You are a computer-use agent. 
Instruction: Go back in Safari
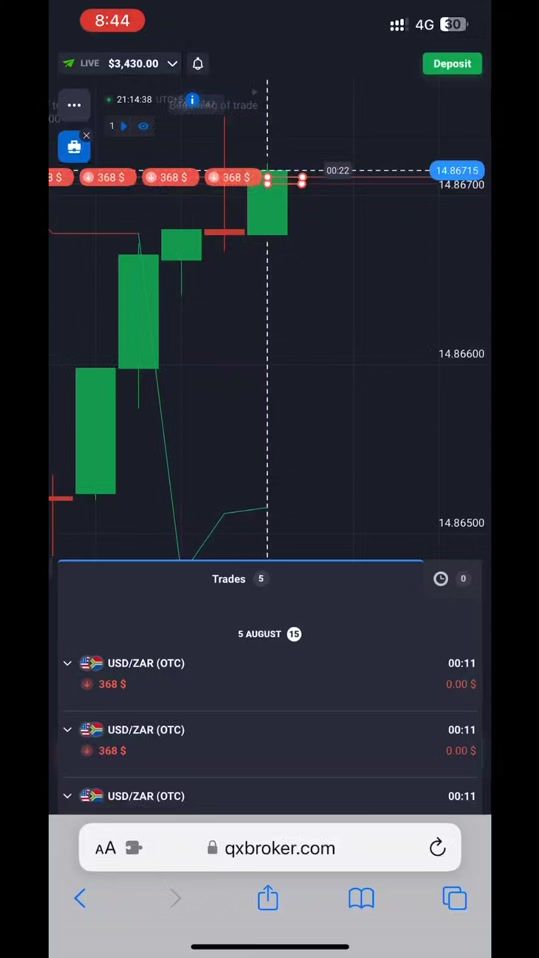coord(79,898)
